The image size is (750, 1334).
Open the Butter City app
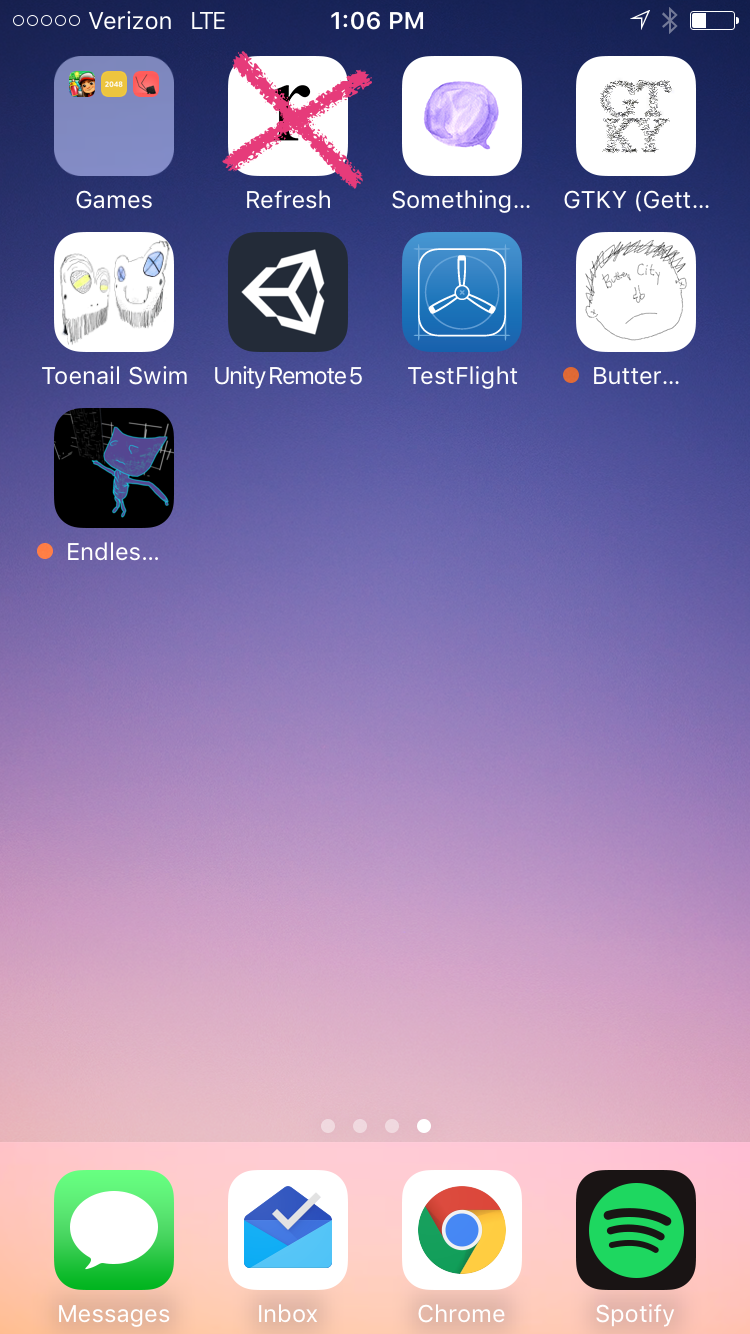pyautogui.click(x=636, y=292)
